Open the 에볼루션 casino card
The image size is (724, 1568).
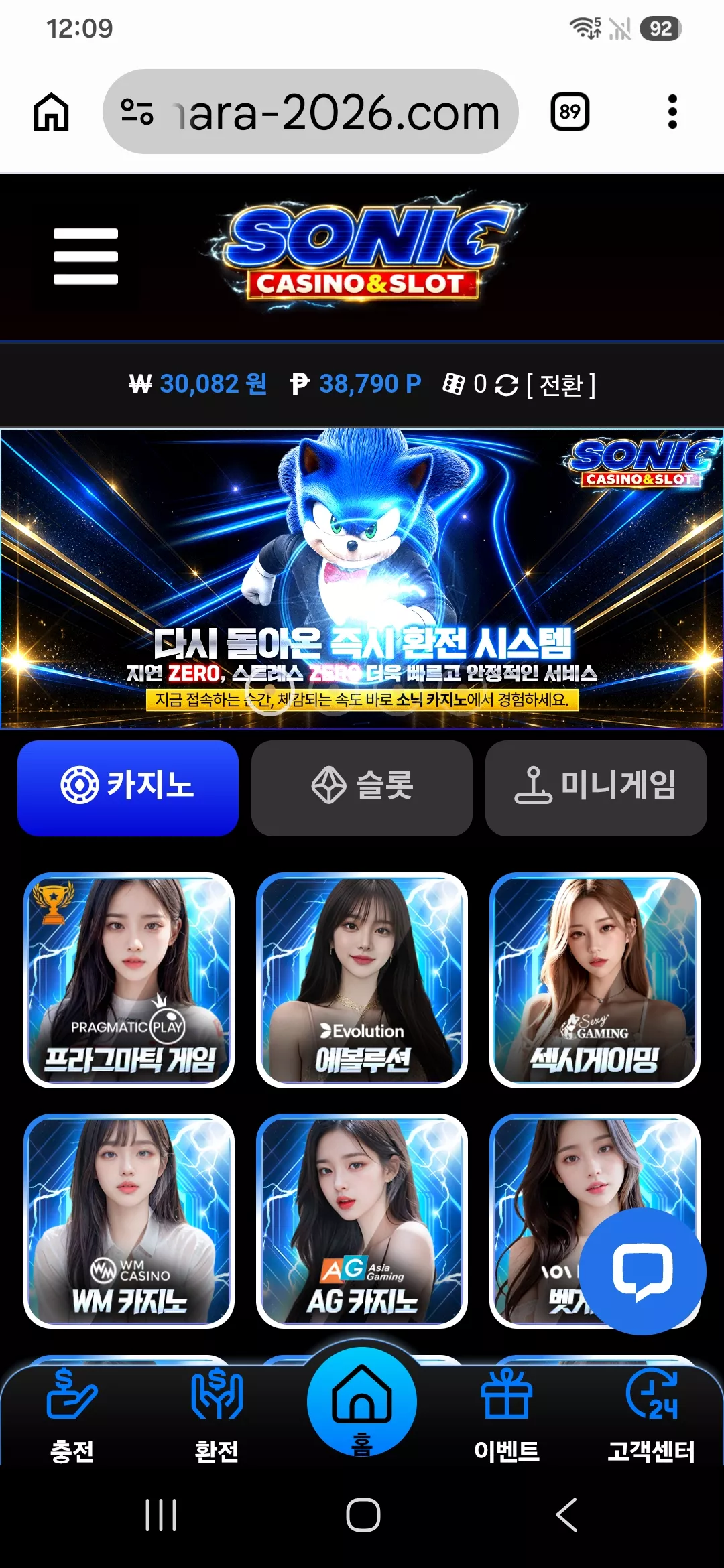pos(362,980)
